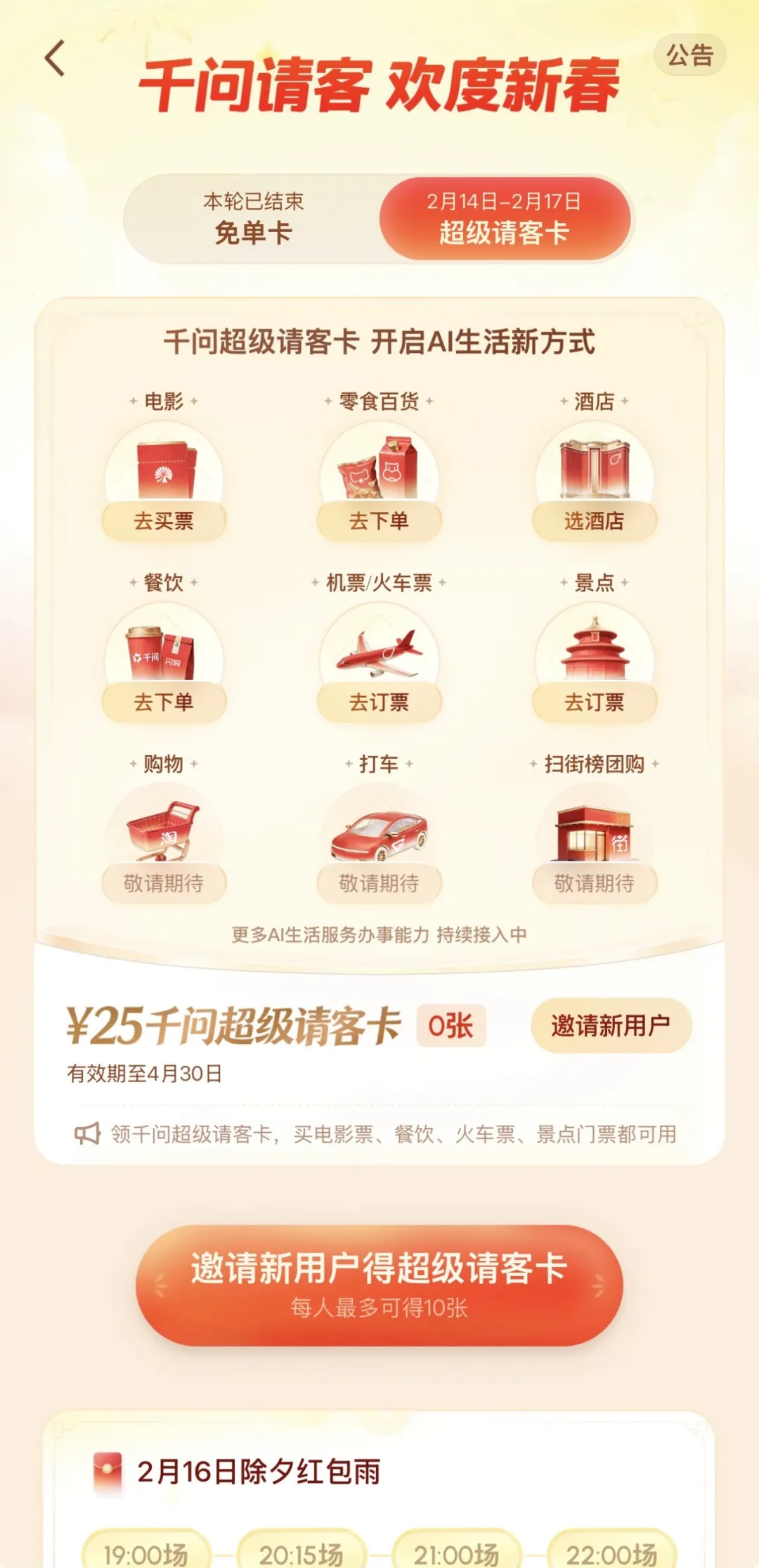The width and height of the screenshot is (759, 1568).
Task: Click the snack carton icon under 零食百货
Action: [379, 468]
